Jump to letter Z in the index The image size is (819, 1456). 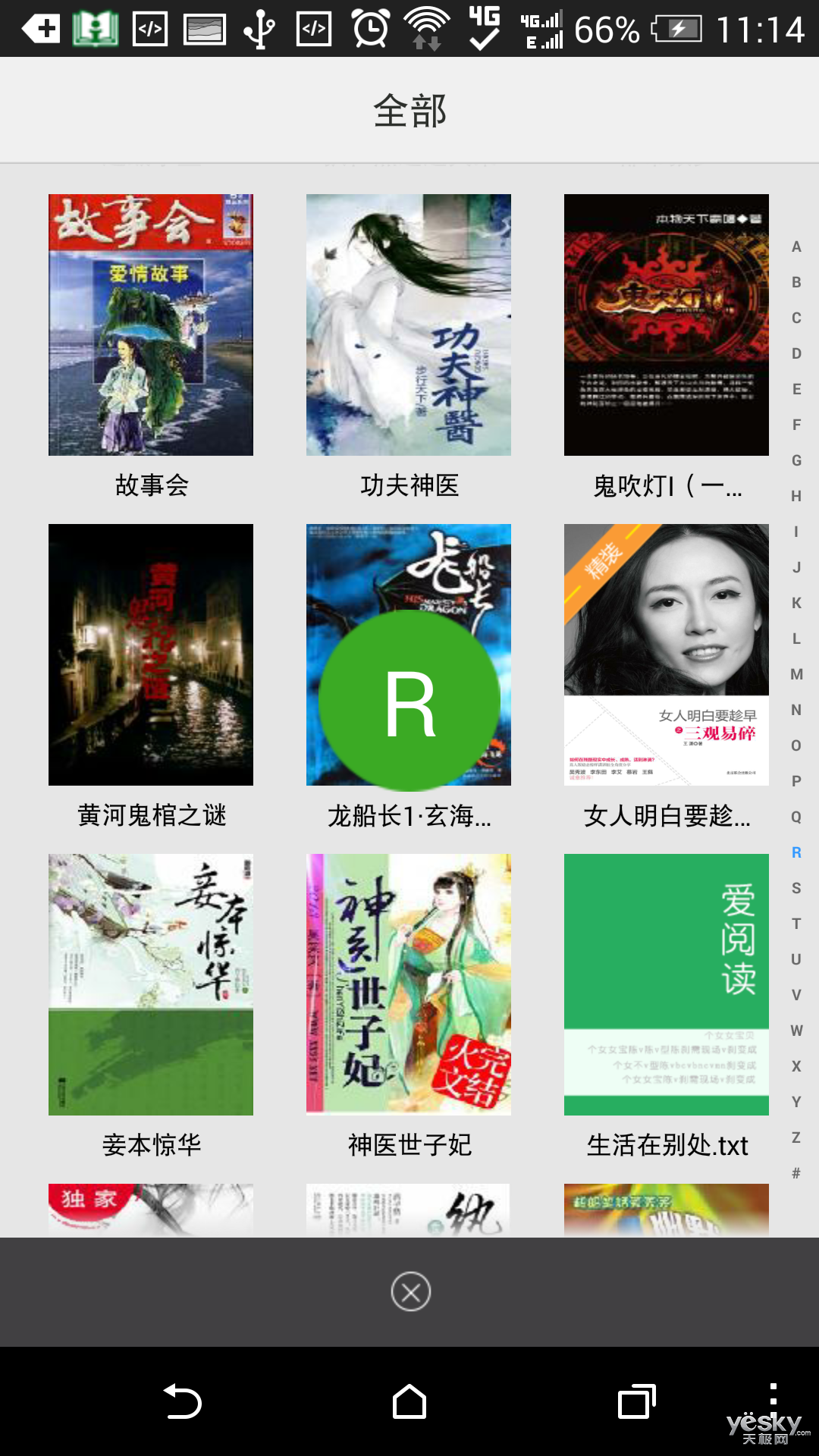pyautogui.click(x=796, y=1137)
